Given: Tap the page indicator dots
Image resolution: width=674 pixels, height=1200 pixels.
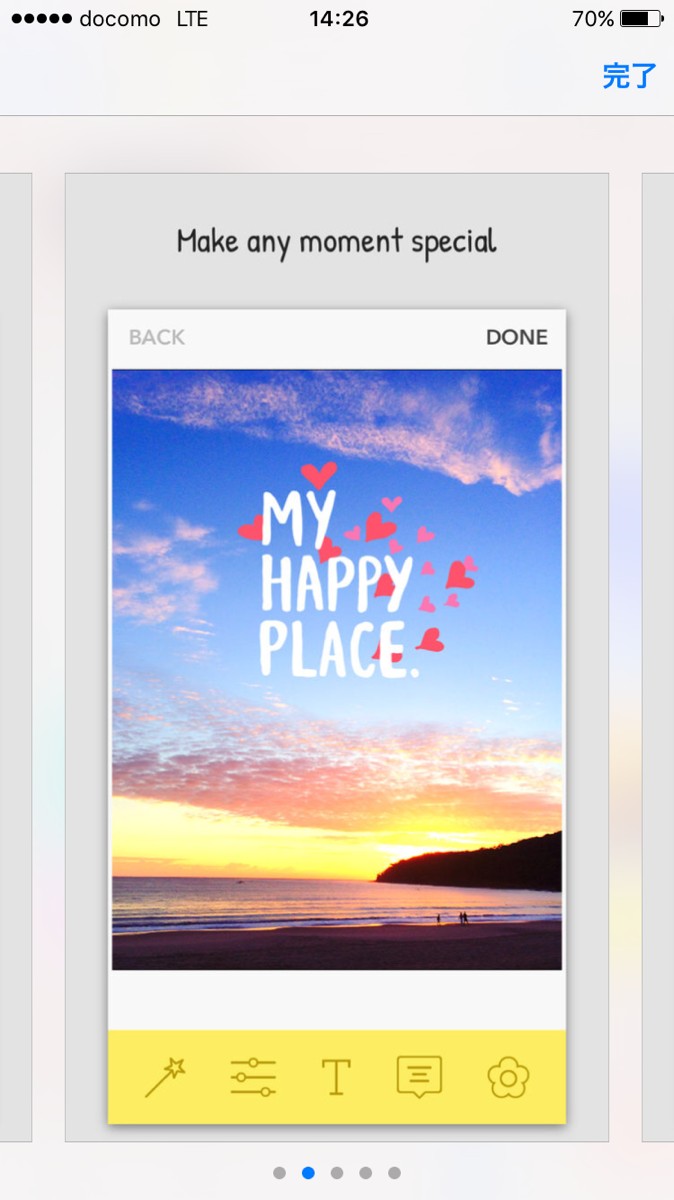Looking at the screenshot, I should coord(337,1173).
